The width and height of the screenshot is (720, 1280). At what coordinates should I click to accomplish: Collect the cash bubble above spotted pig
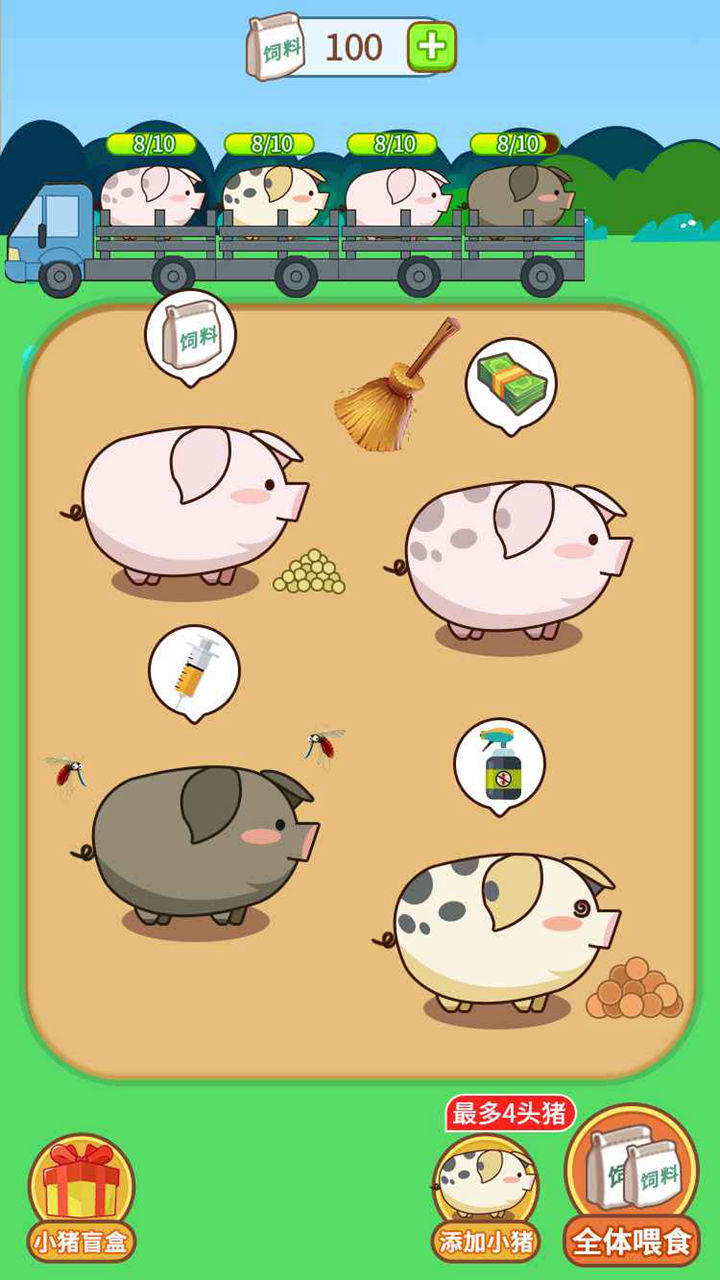click(x=511, y=383)
